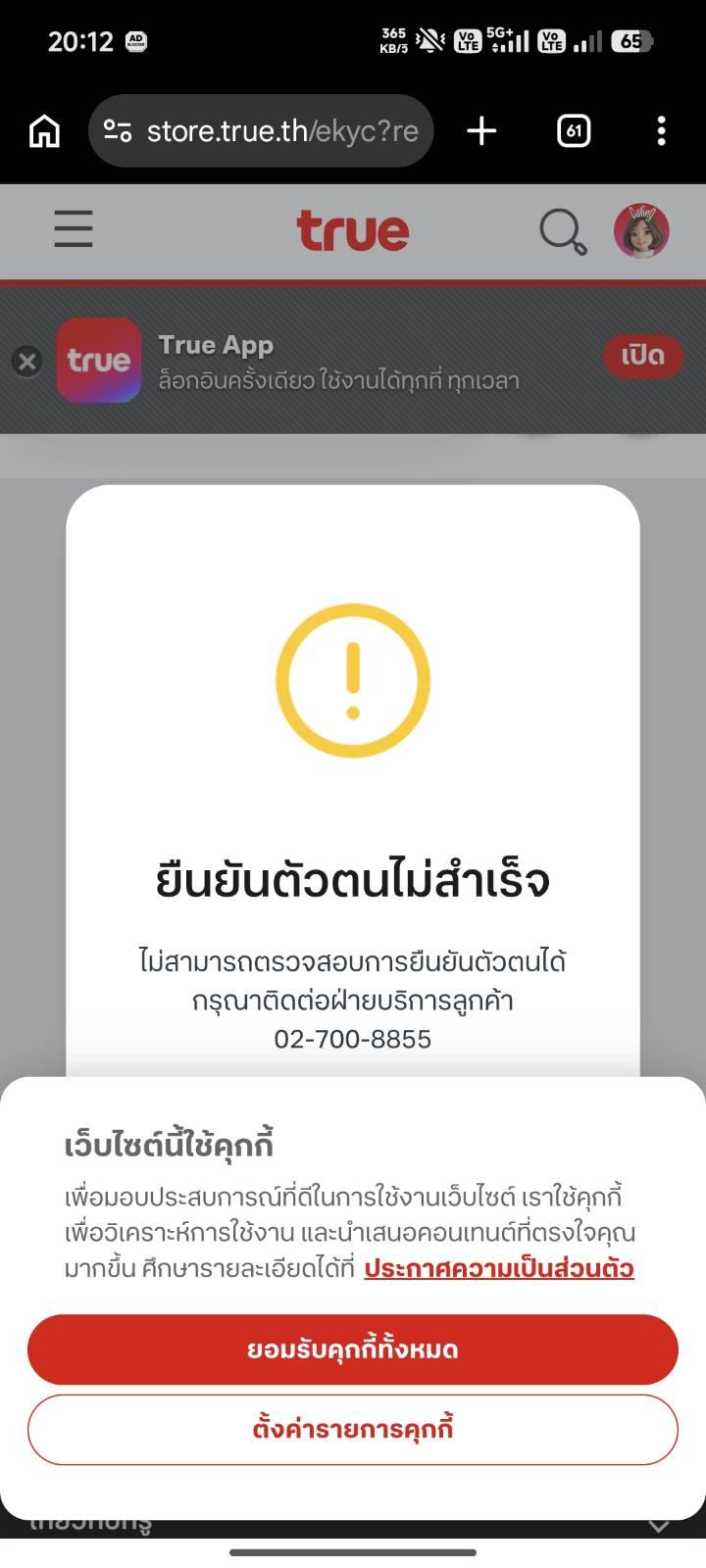The height and width of the screenshot is (1568, 706).
Task: Accept all cookies with ยอมรับคุกกี้ทั้งหมด
Action: pyautogui.click(x=353, y=1349)
